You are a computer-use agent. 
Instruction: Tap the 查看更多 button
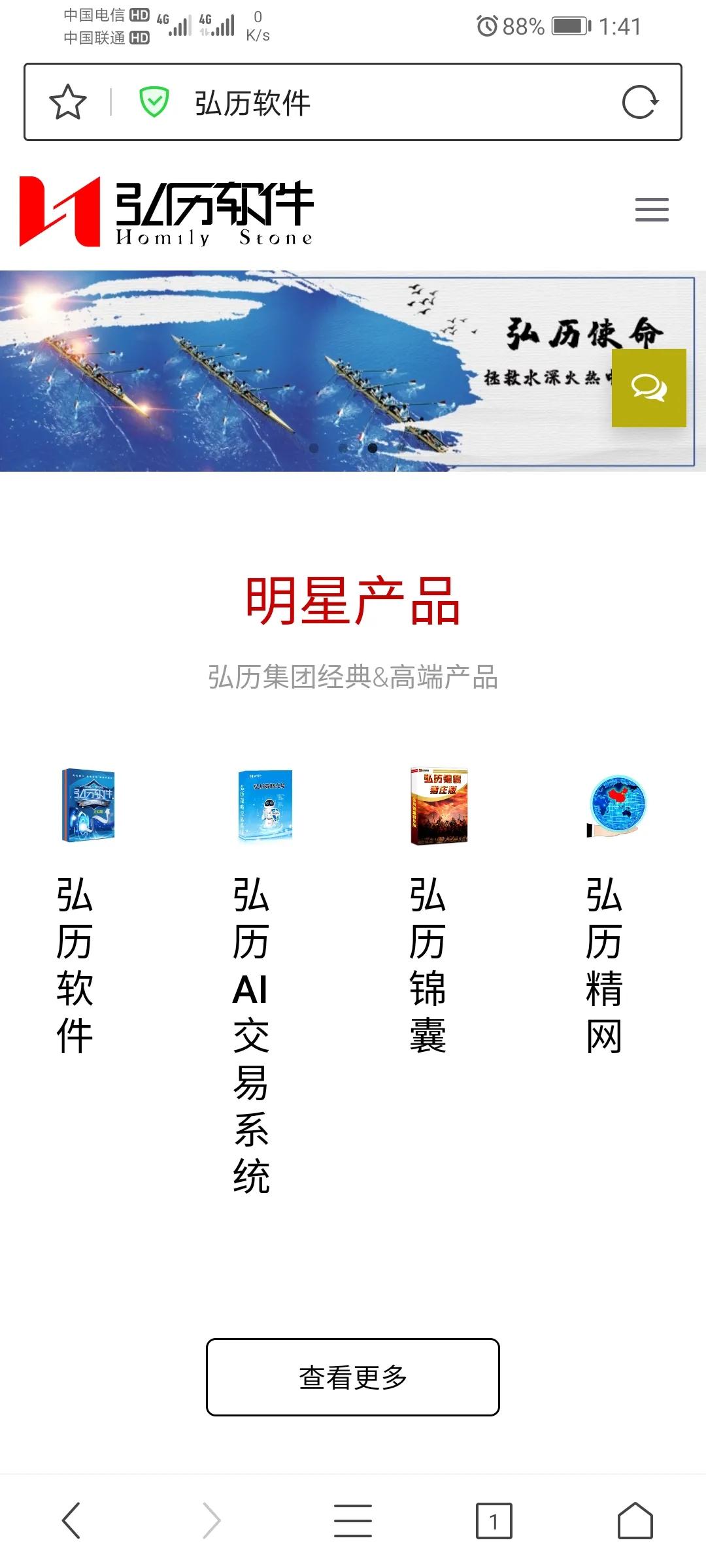352,1377
